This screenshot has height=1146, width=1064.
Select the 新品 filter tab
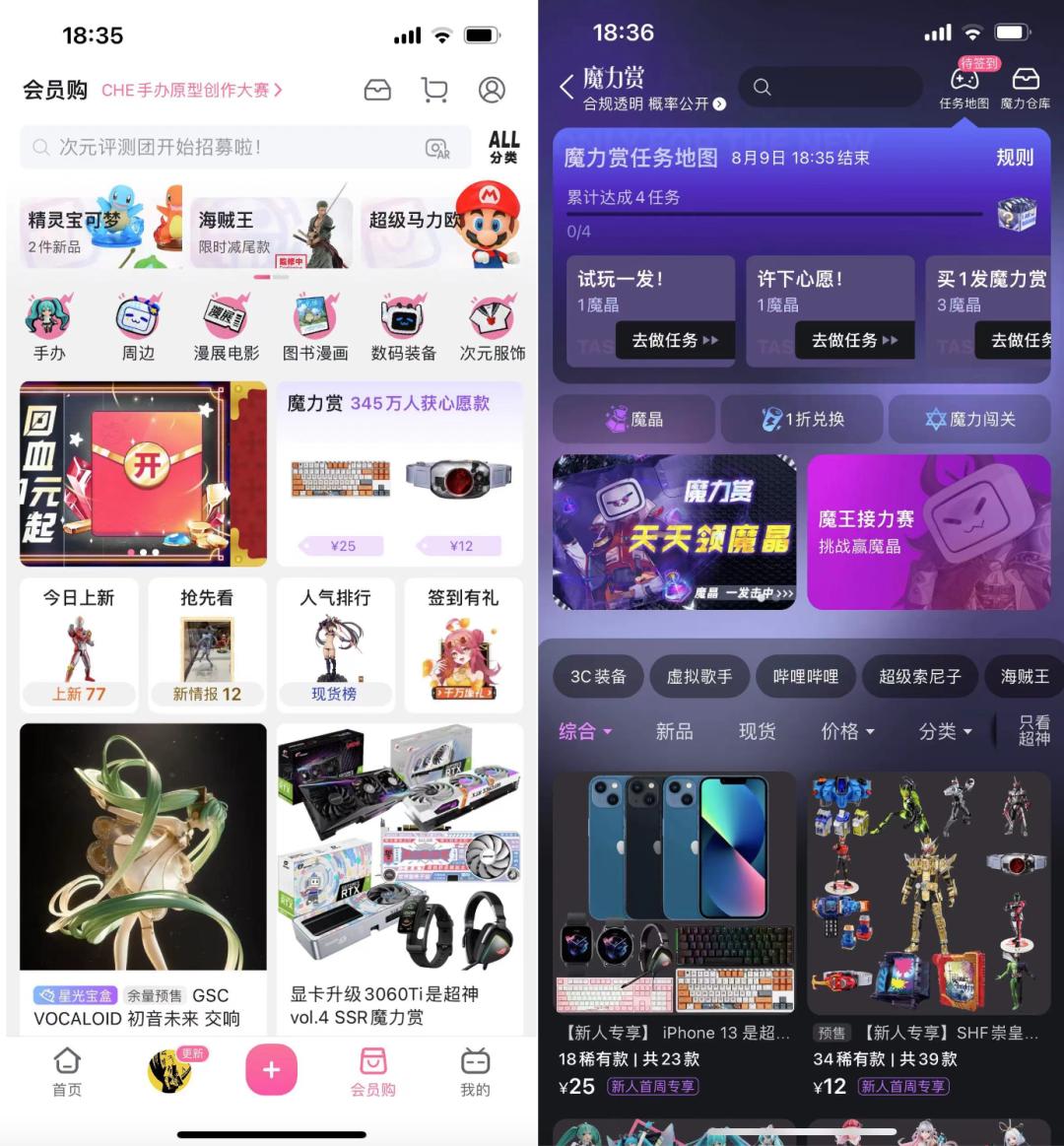point(674,731)
